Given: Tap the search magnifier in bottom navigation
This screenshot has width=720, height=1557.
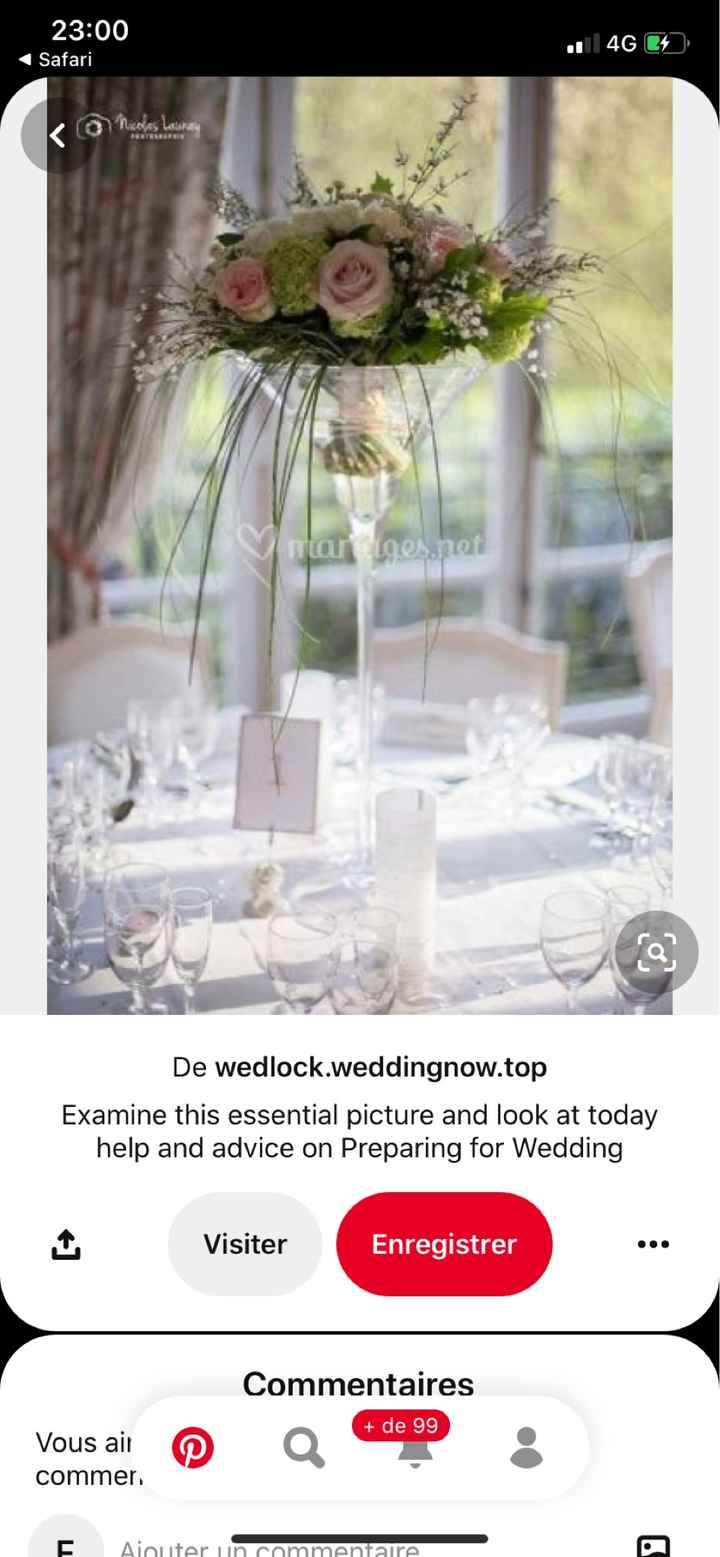Looking at the screenshot, I should 303,1447.
